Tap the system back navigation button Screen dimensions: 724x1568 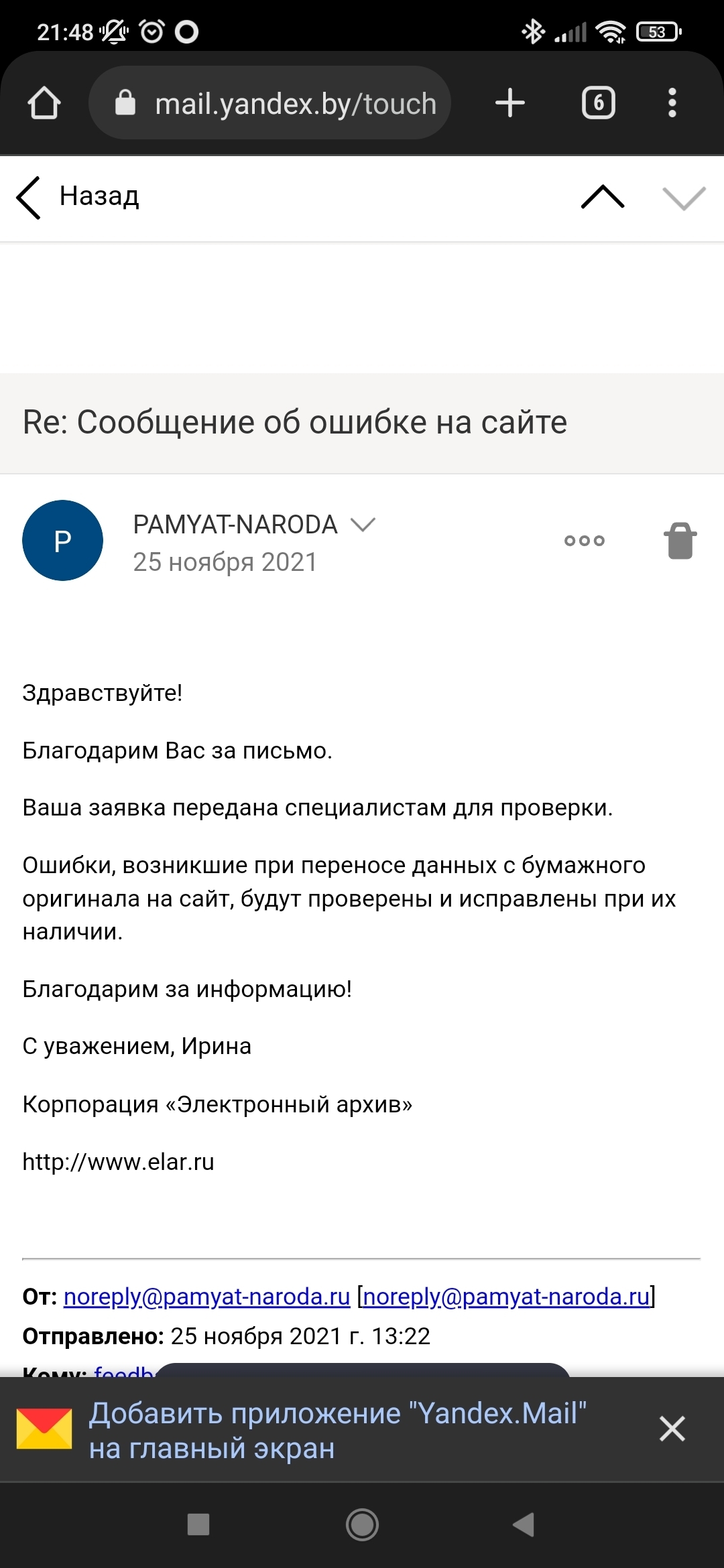[524, 1524]
